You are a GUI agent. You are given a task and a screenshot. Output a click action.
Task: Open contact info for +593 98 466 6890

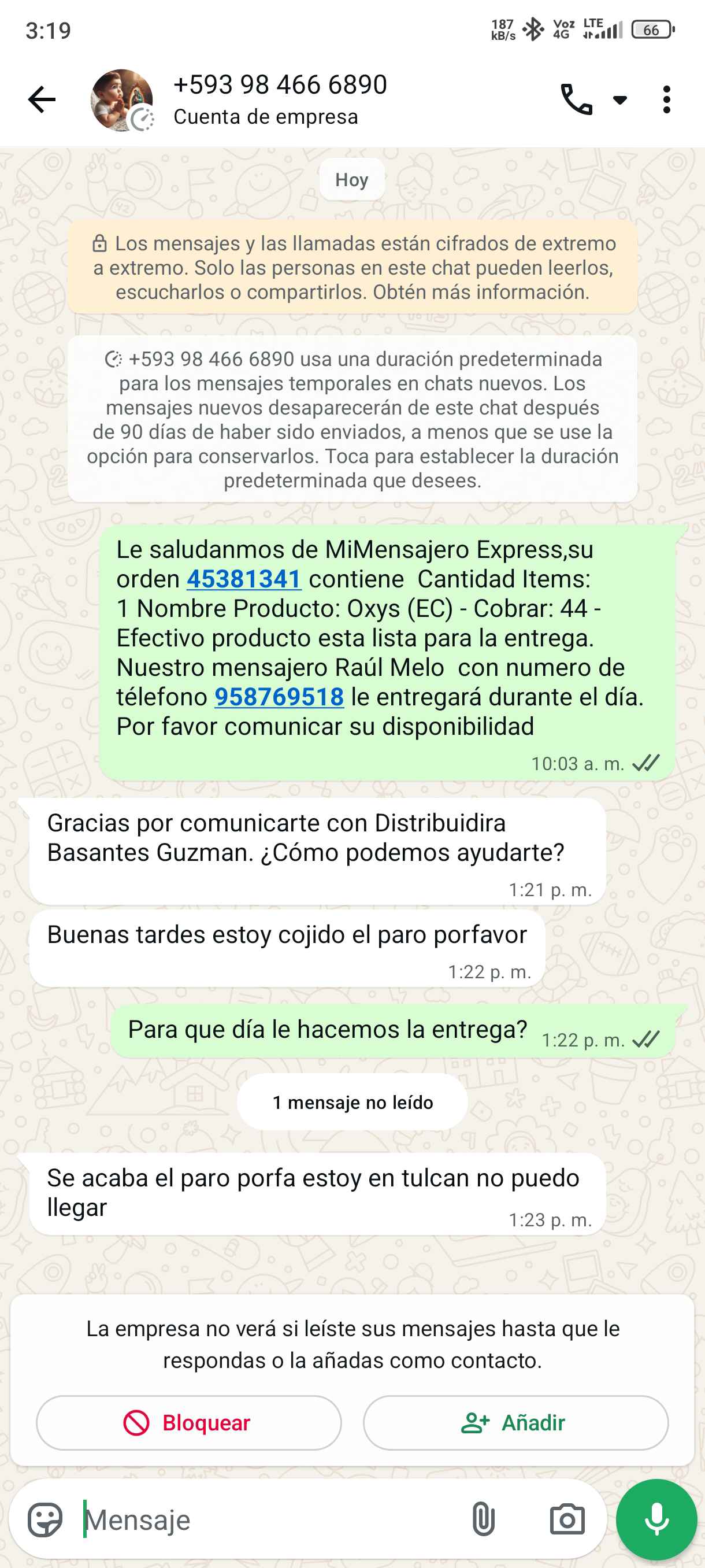pyautogui.click(x=280, y=99)
